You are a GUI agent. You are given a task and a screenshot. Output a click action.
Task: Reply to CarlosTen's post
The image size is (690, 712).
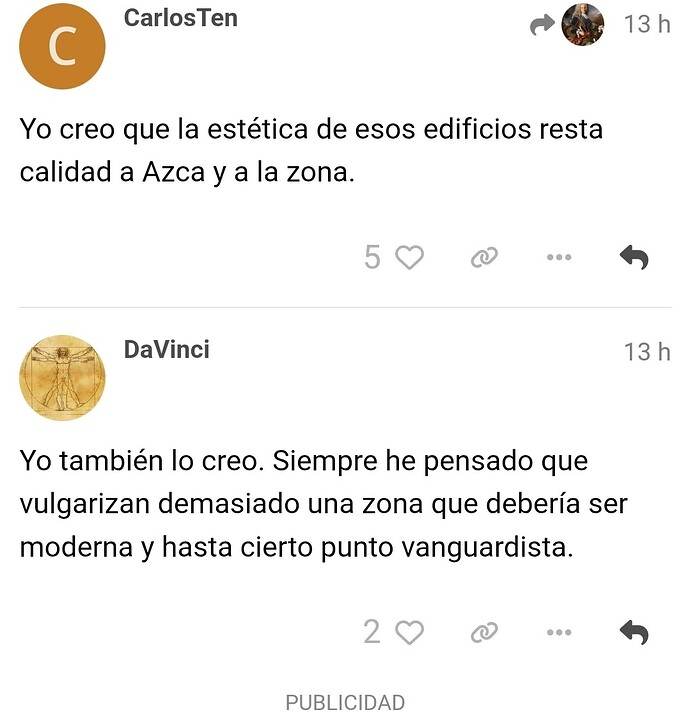[634, 258]
